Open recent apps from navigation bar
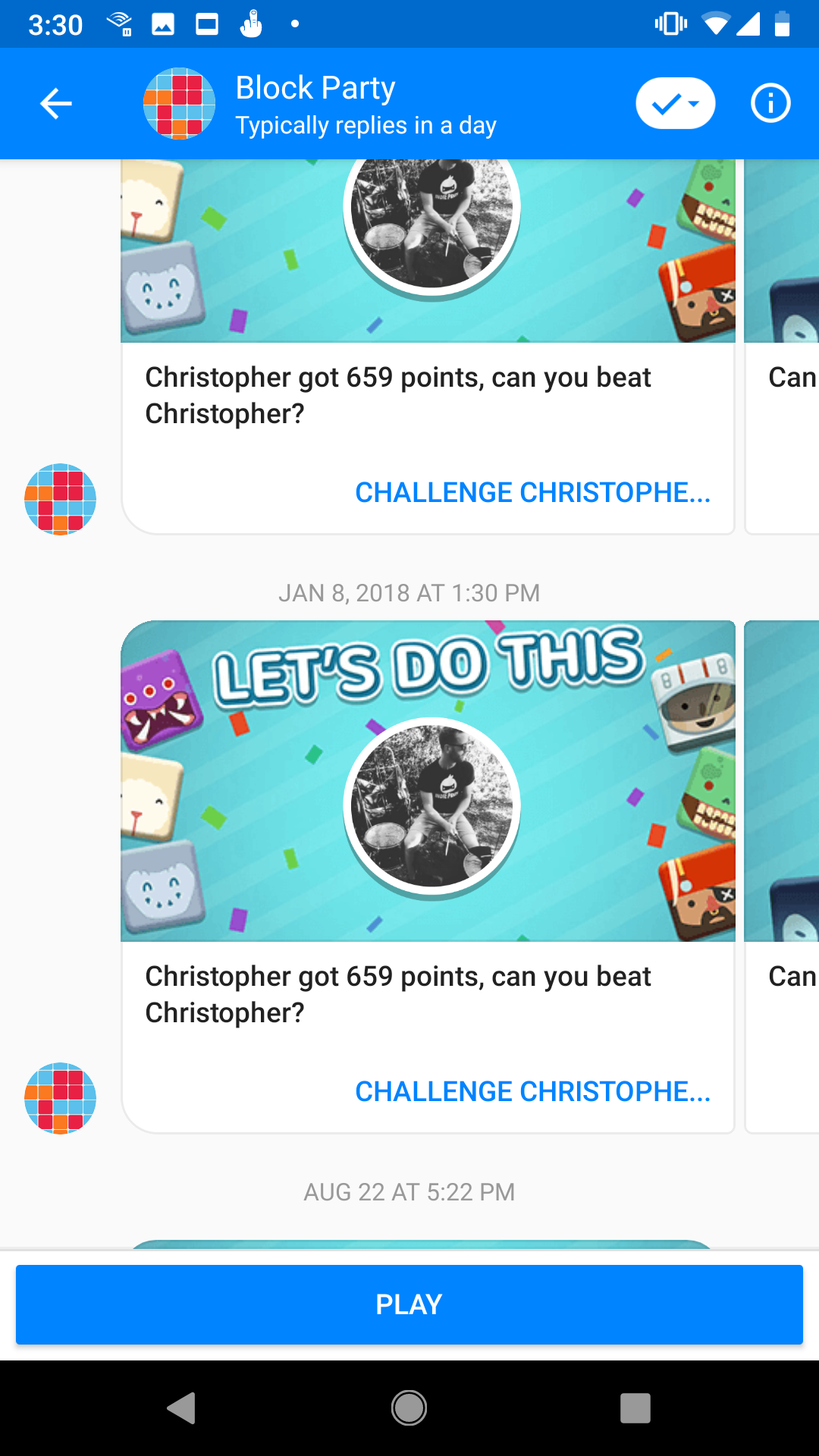 (635, 1408)
